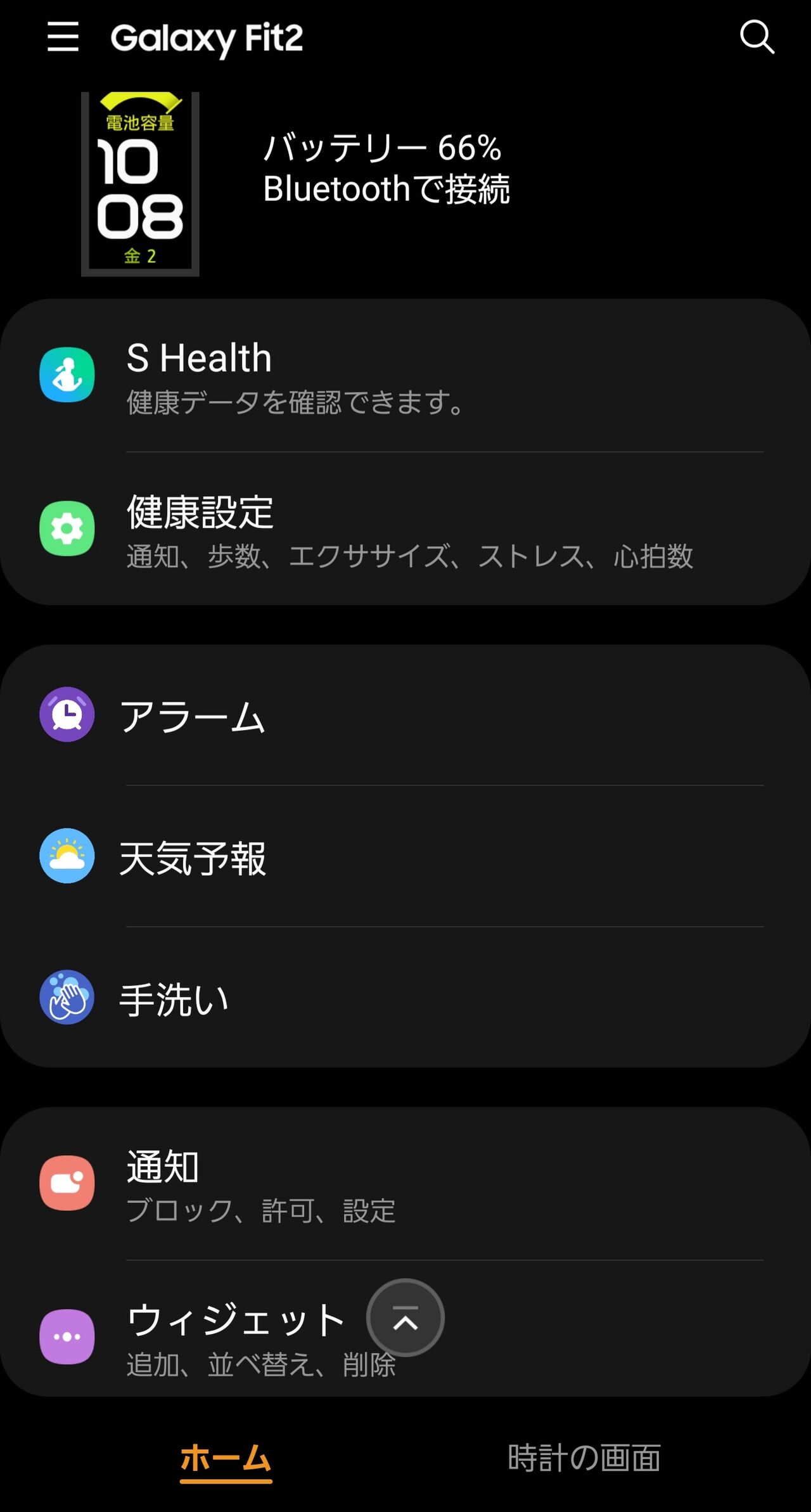The image size is (811, 1512).
Task: Open the S Health row
Action: coord(405,376)
